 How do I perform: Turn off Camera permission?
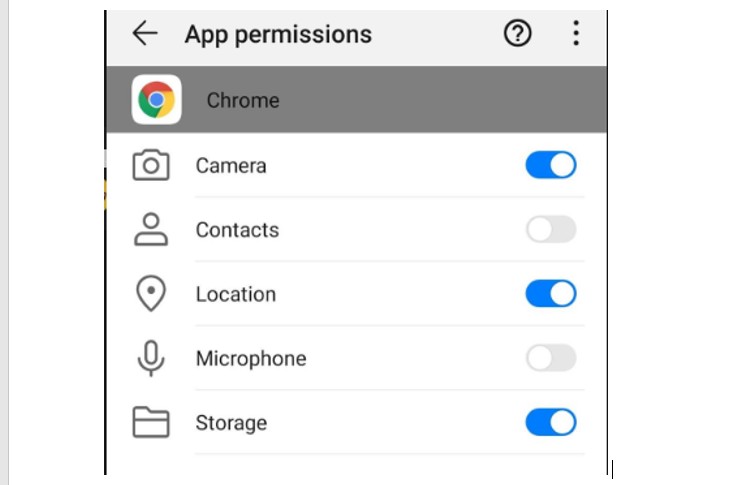tap(551, 165)
